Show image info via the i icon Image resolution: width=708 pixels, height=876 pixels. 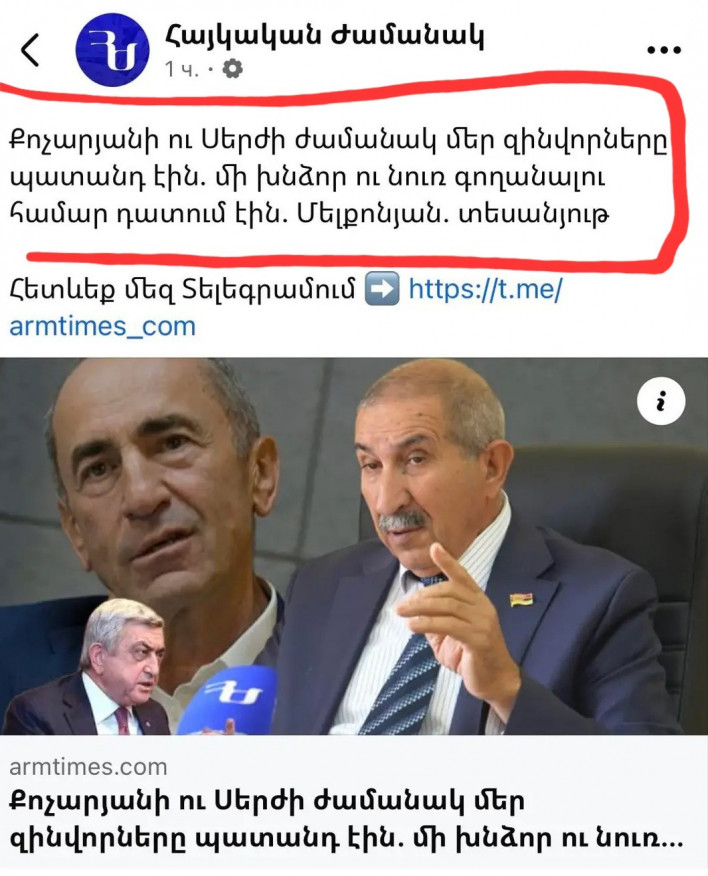661,402
